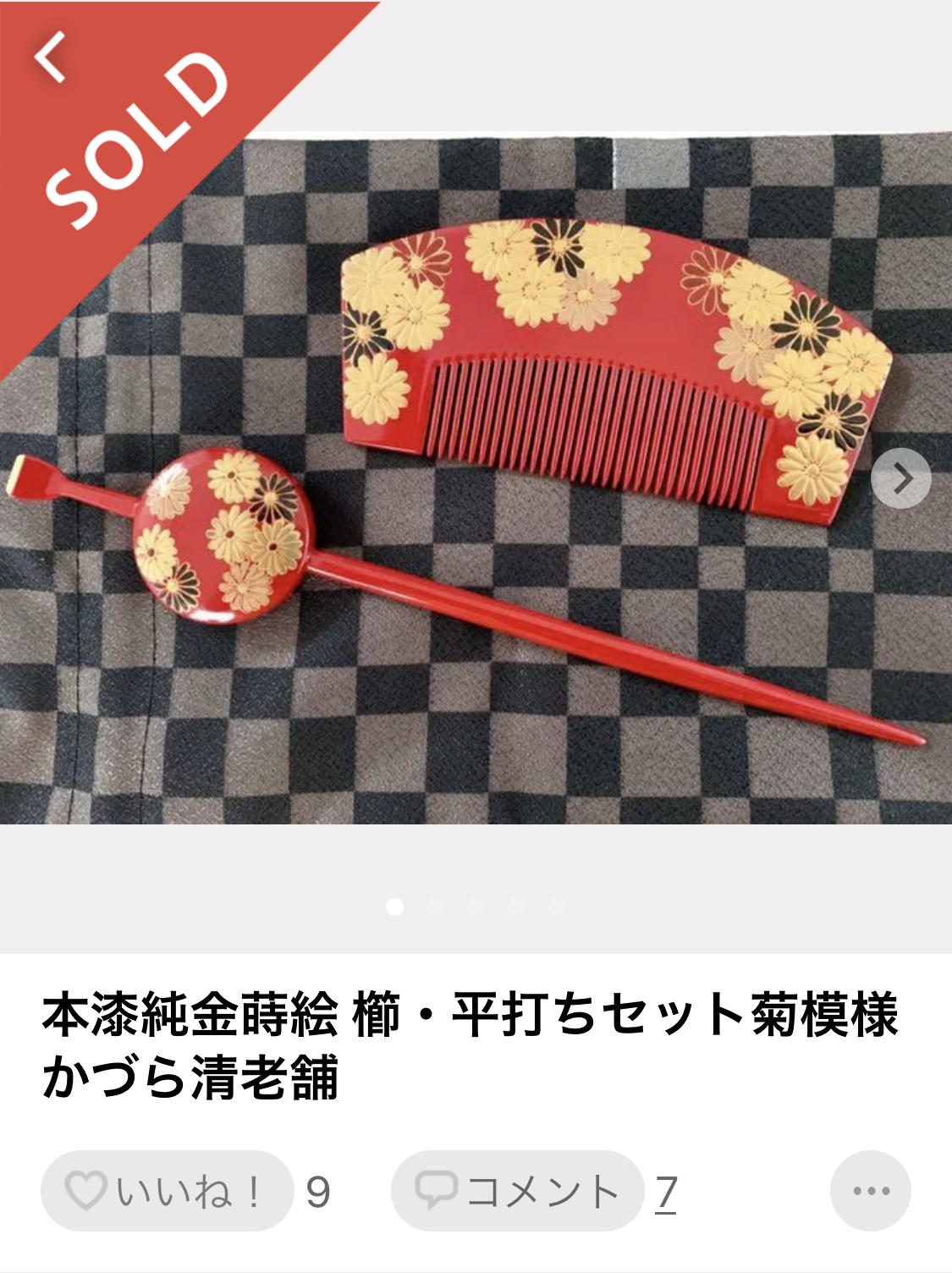
Task: Like this item with いいね！ button
Action: 167,1191
